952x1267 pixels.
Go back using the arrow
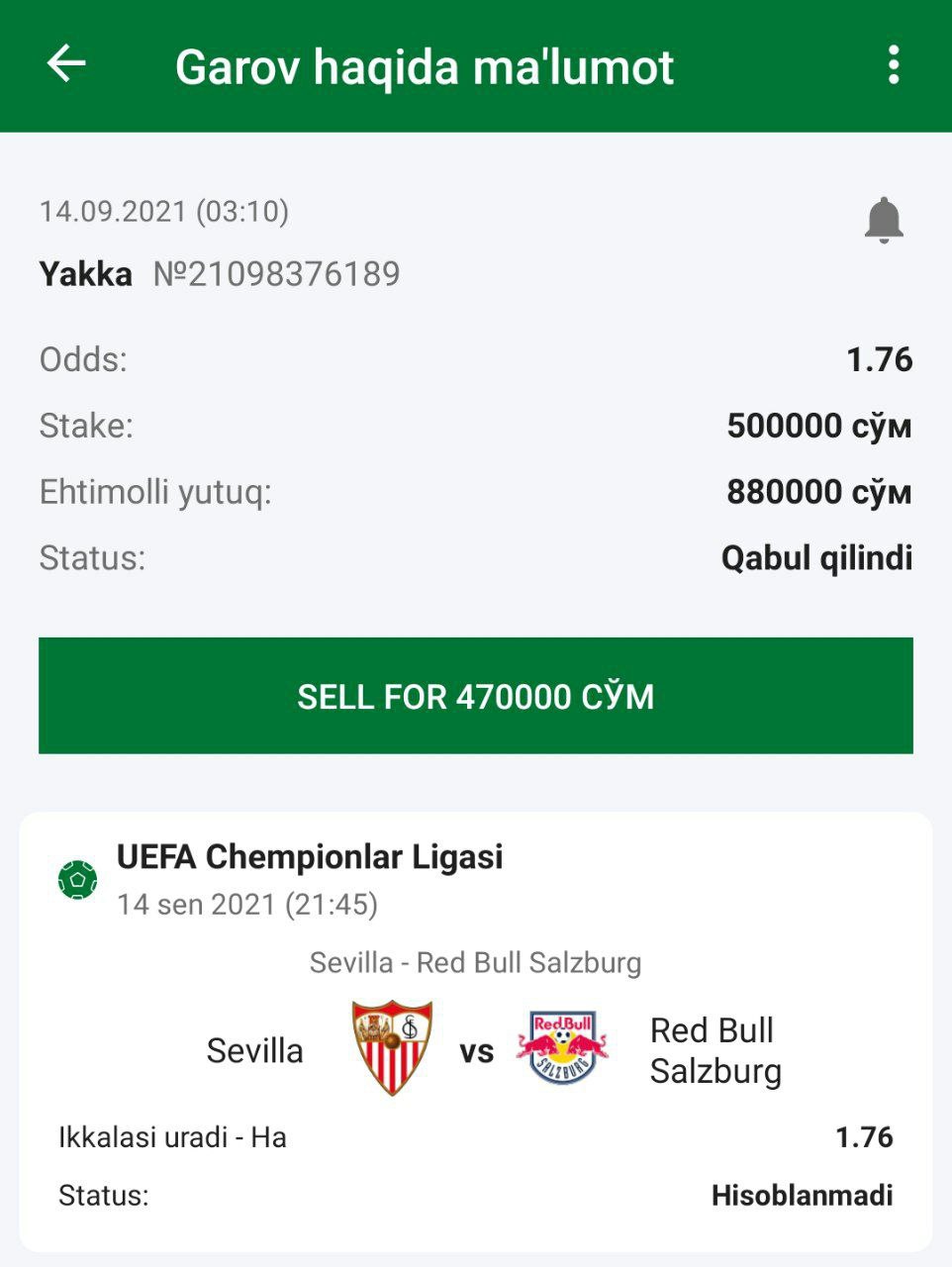pos(66,65)
